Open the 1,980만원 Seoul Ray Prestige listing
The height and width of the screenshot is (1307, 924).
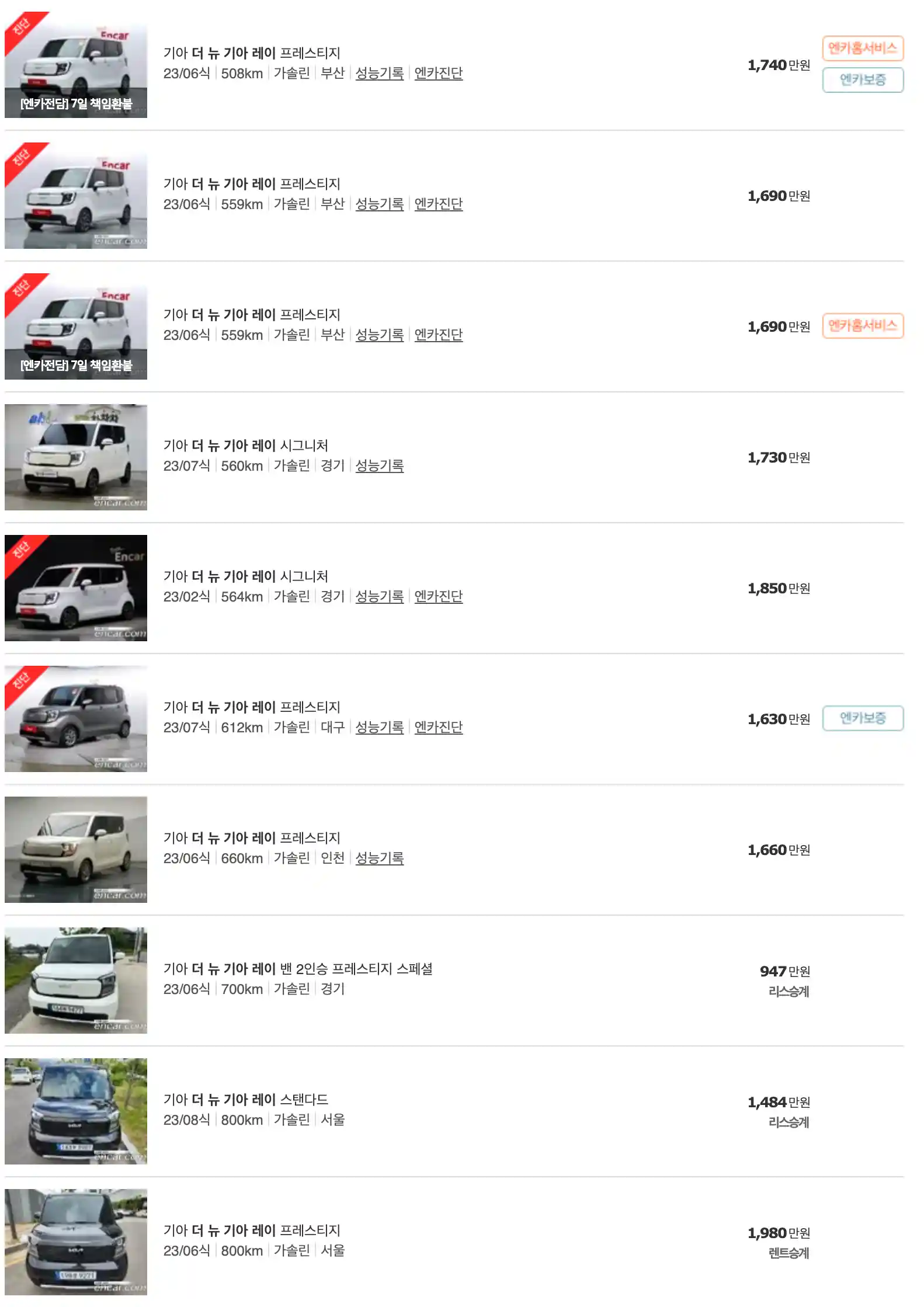coord(252,1230)
